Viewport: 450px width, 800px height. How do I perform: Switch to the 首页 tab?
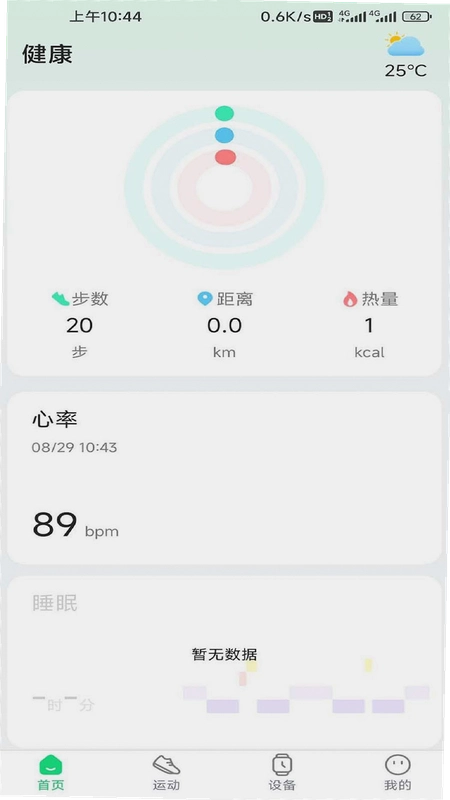[x=51, y=772]
